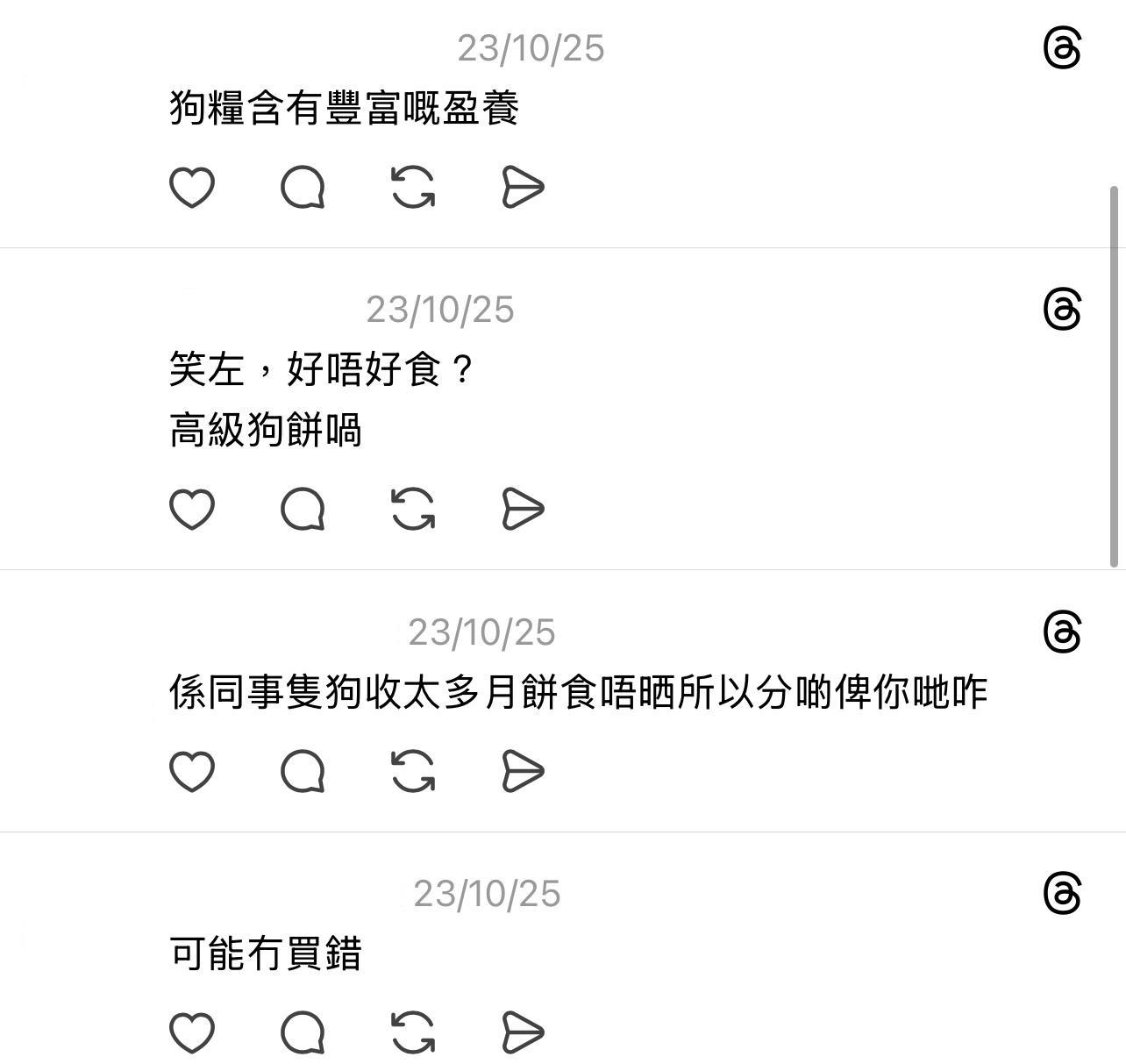Share the post 狗糧含有豐富嘅盈養
Viewport: 1126px width, 1064px height.
tap(524, 187)
